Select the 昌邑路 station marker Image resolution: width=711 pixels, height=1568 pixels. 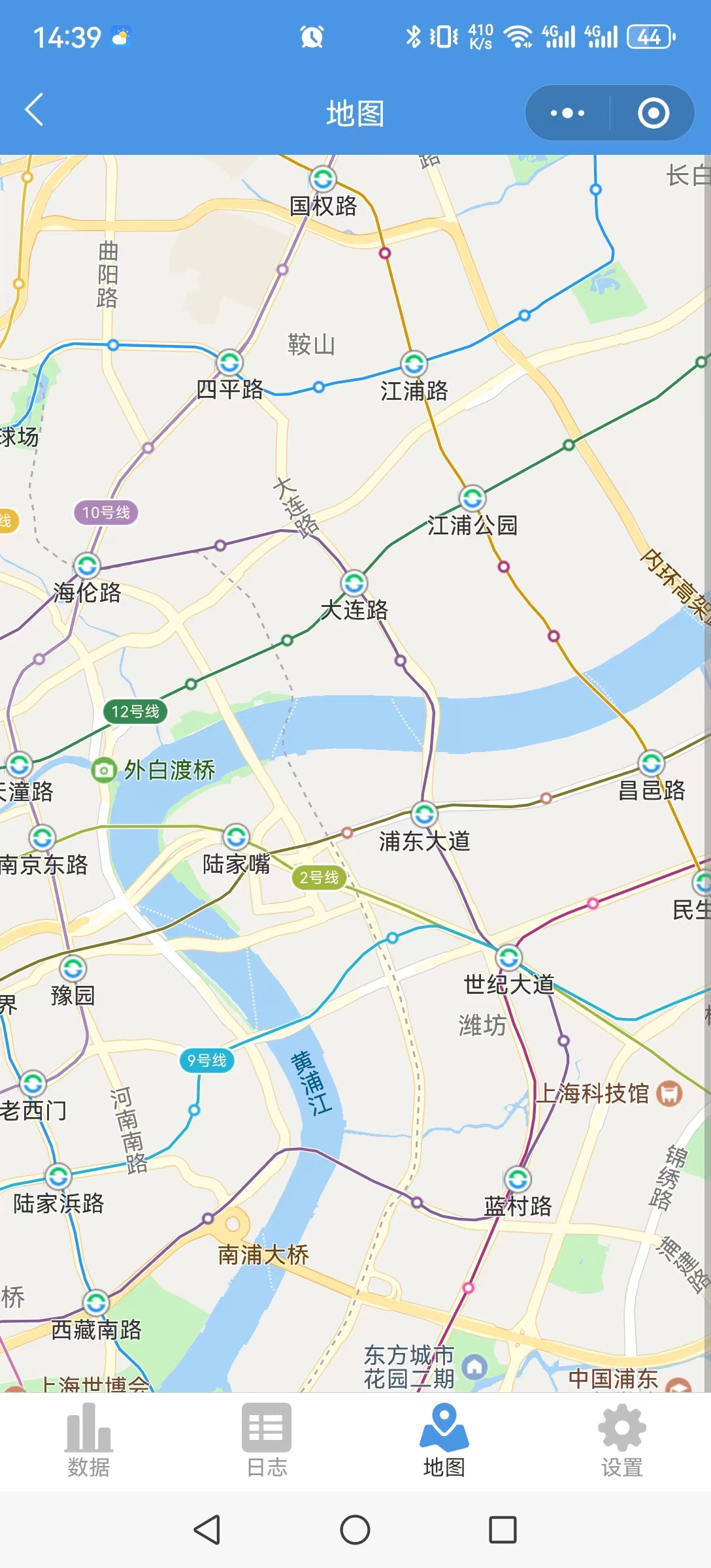coord(651,763)
